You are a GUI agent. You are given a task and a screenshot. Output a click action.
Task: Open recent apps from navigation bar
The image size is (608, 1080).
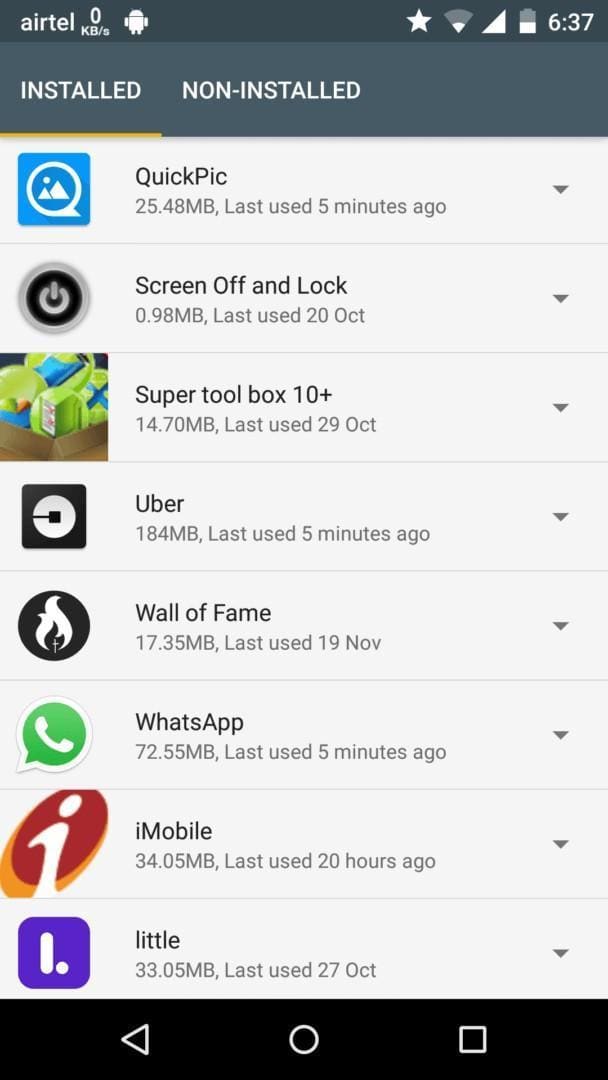tap(472, 1039)
